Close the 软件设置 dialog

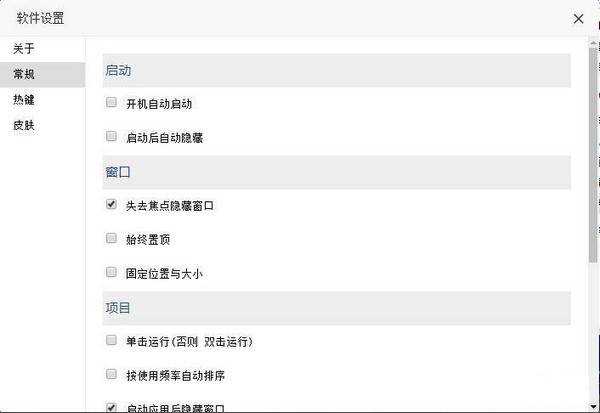point(578,18)
